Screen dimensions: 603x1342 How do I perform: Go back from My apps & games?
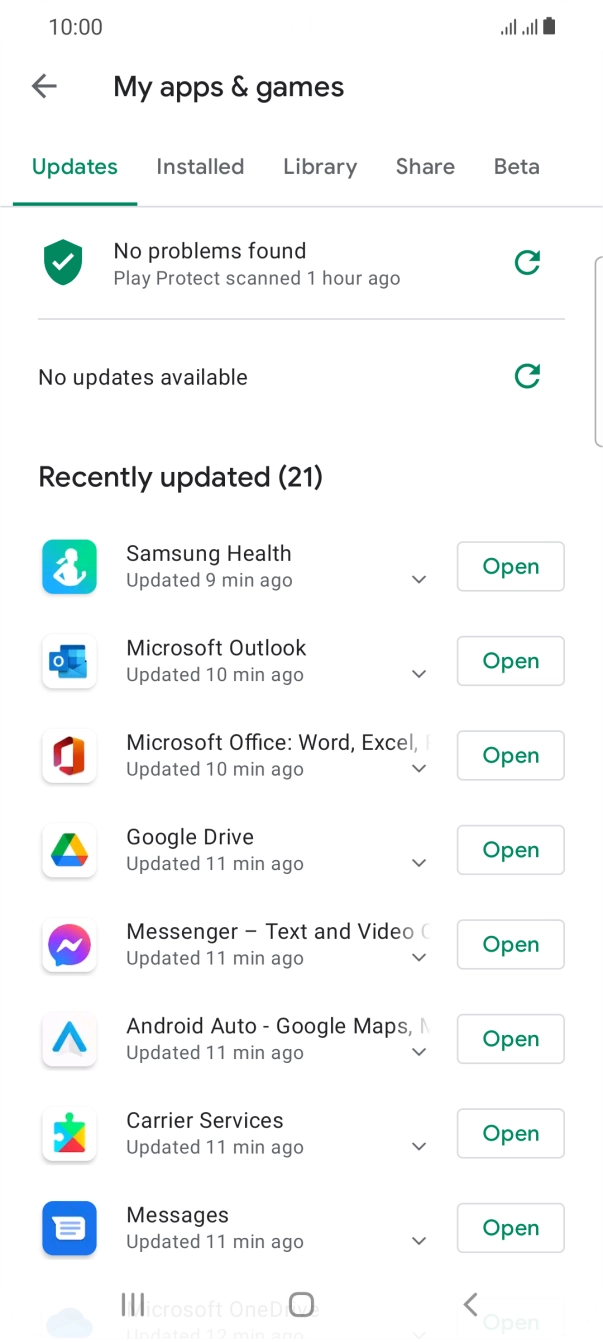point(44,87)
